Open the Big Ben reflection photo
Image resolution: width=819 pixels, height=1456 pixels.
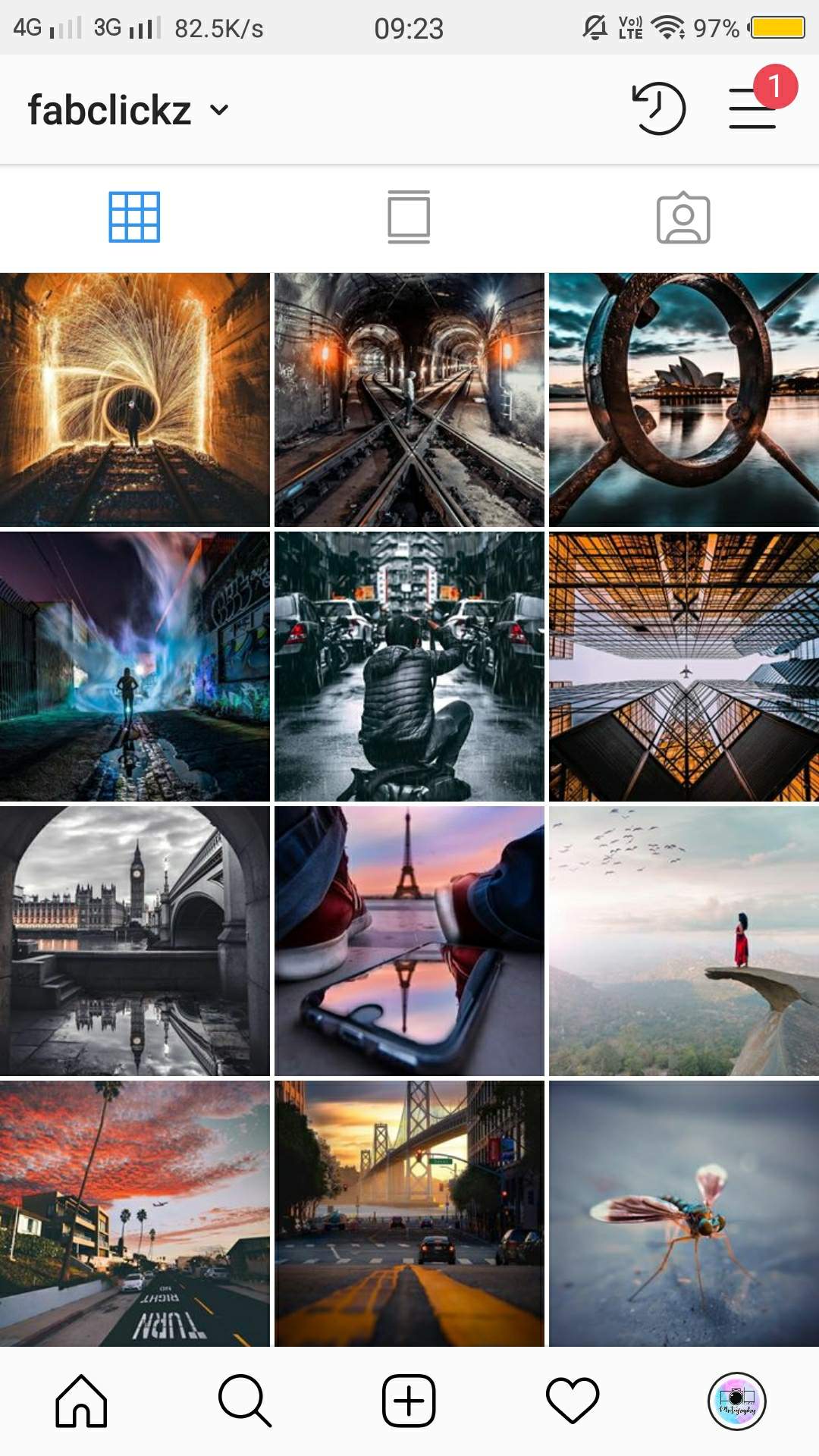click(134, 940)
